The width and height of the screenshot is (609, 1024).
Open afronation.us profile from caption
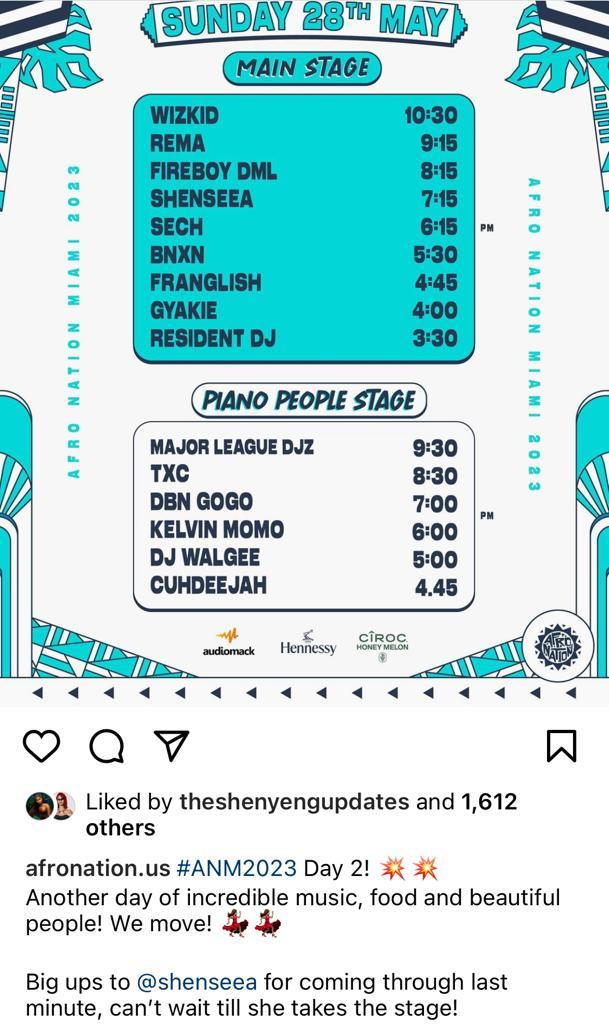(98, 869)
